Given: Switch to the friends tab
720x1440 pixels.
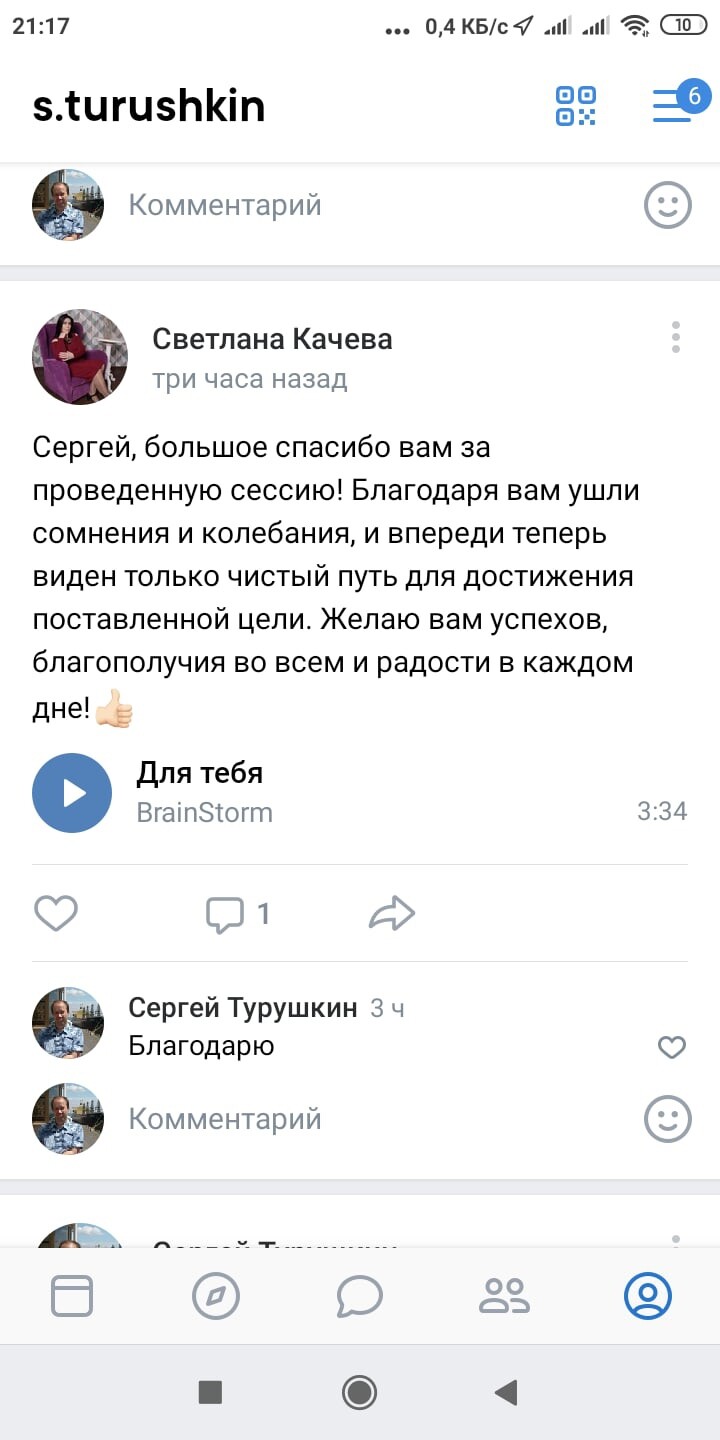Looking at the screenshot, I should point(504,1297).
